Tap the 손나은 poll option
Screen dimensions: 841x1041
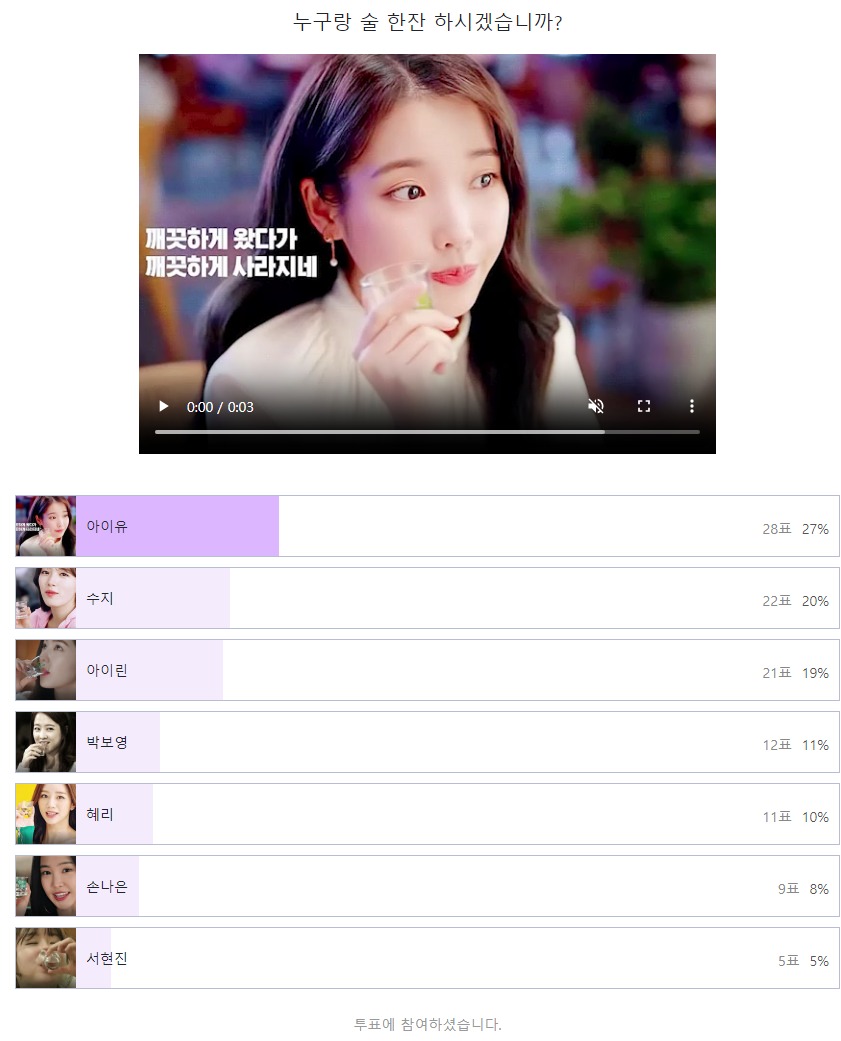pos(427,886)
